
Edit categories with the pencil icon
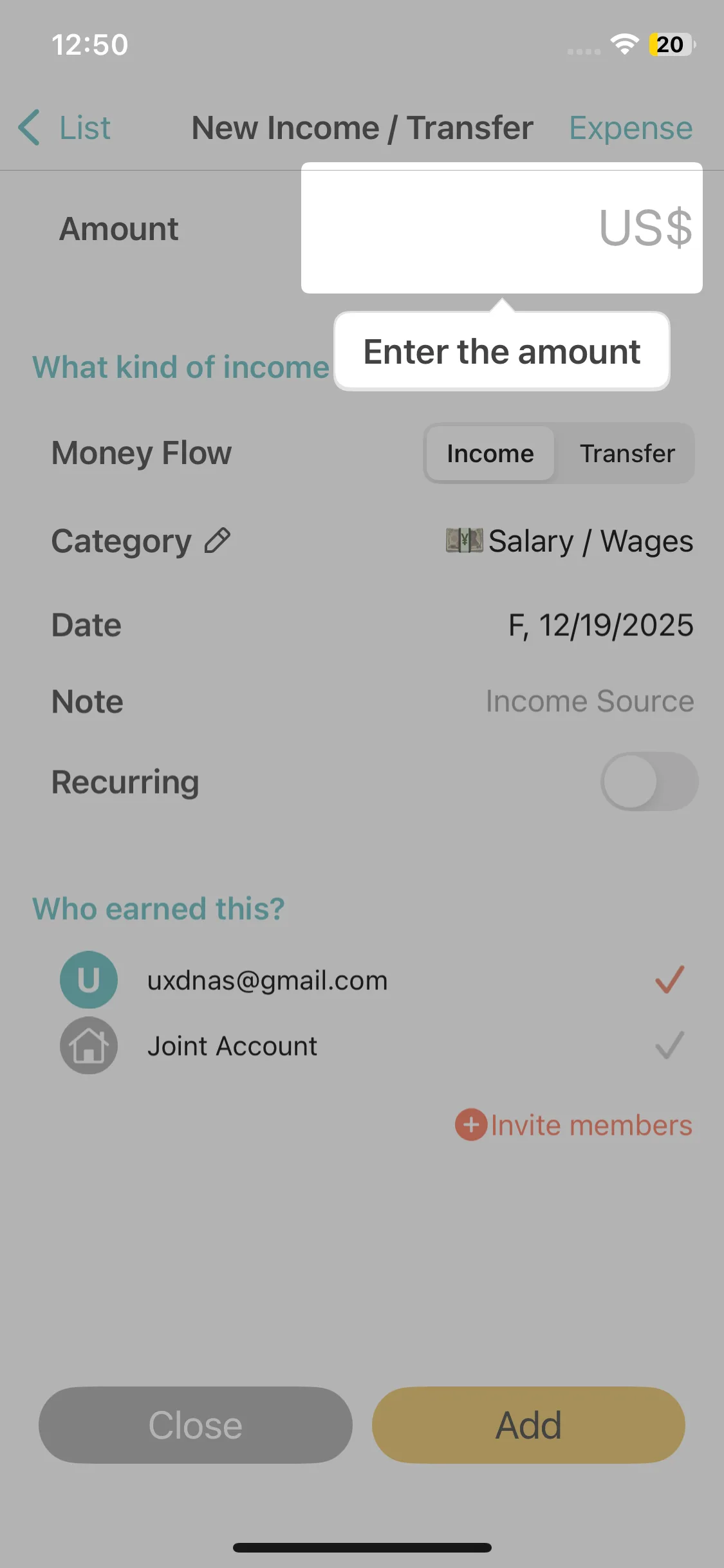(x=218, y=541)
